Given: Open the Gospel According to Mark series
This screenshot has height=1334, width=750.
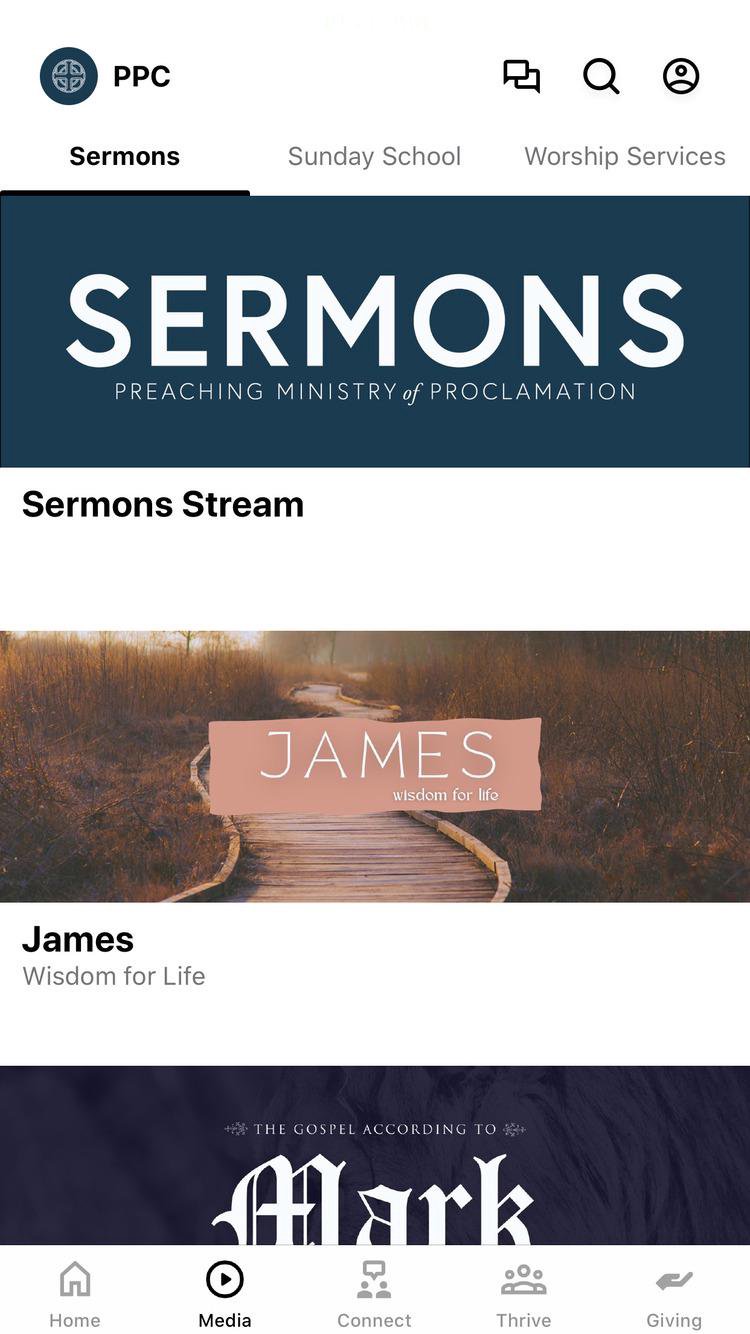Looking at the screenshot, I should (x=375, y=1160).
